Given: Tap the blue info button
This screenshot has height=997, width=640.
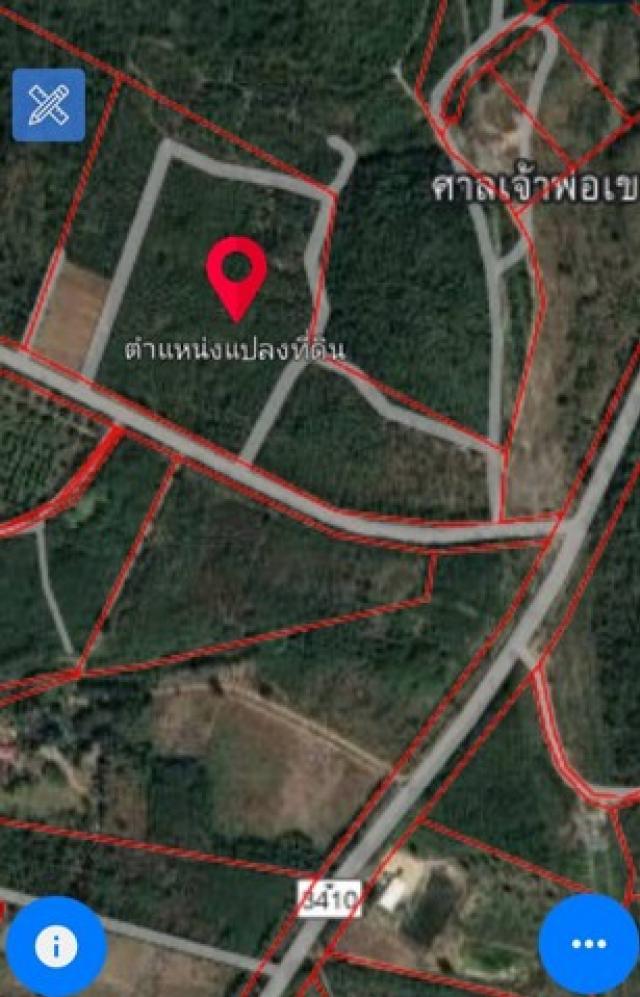Looking at the screenshot, I should pos(56,945).
